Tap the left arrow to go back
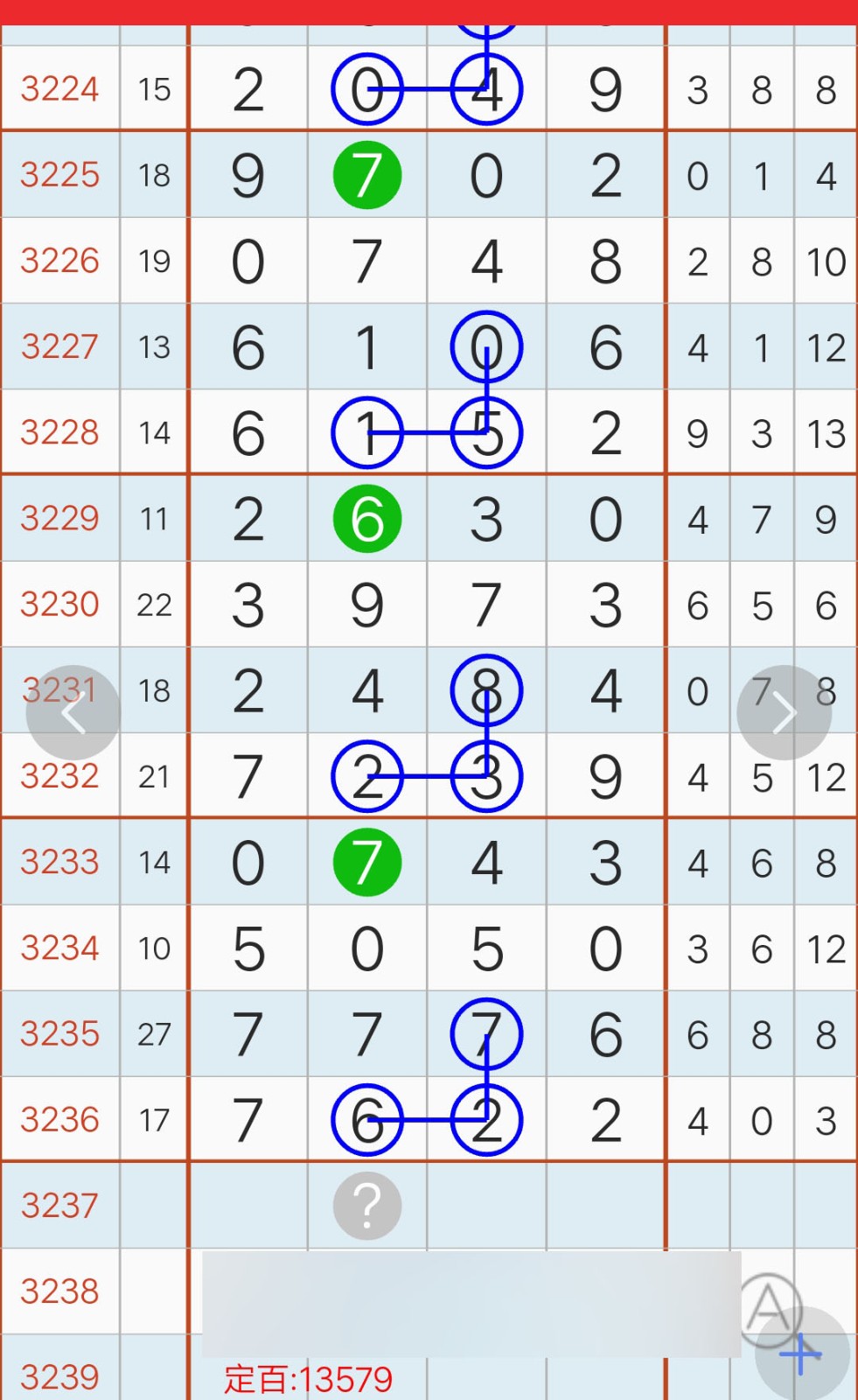858x1400 pixels. tap(73, 713)
